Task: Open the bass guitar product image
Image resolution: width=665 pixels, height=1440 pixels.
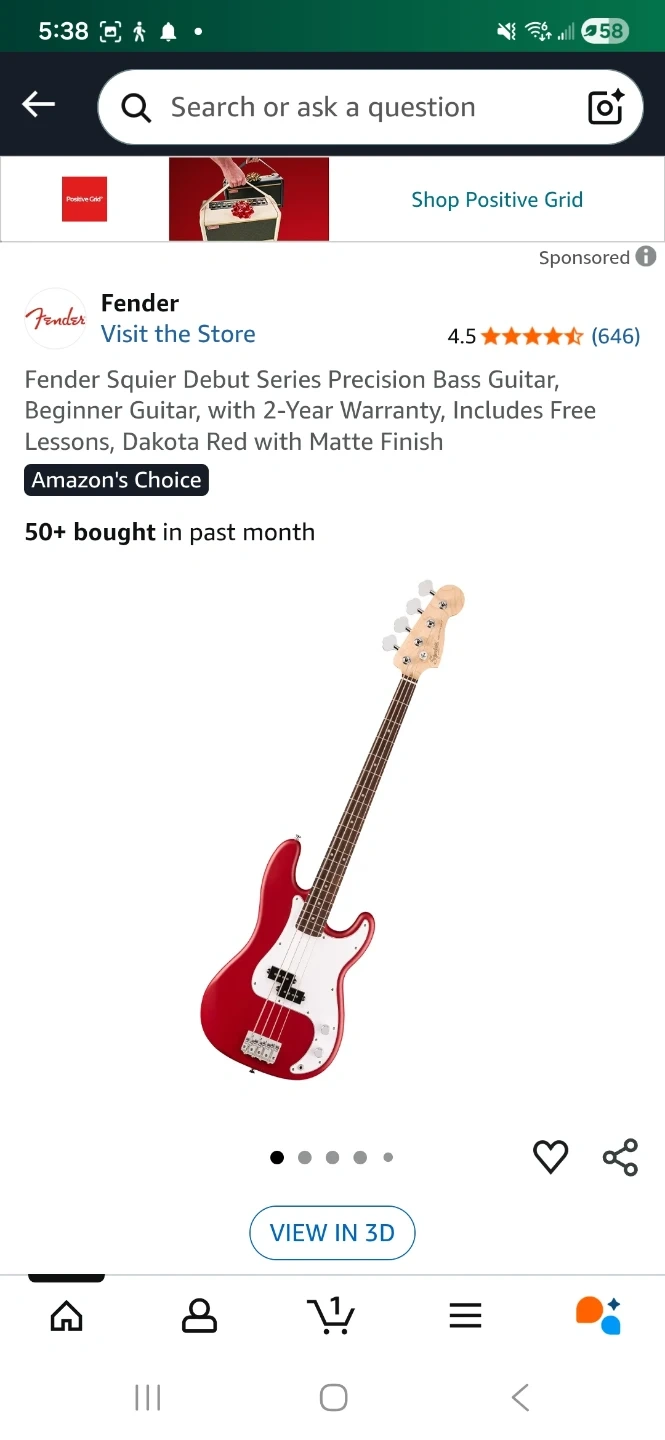Action: 332,828
